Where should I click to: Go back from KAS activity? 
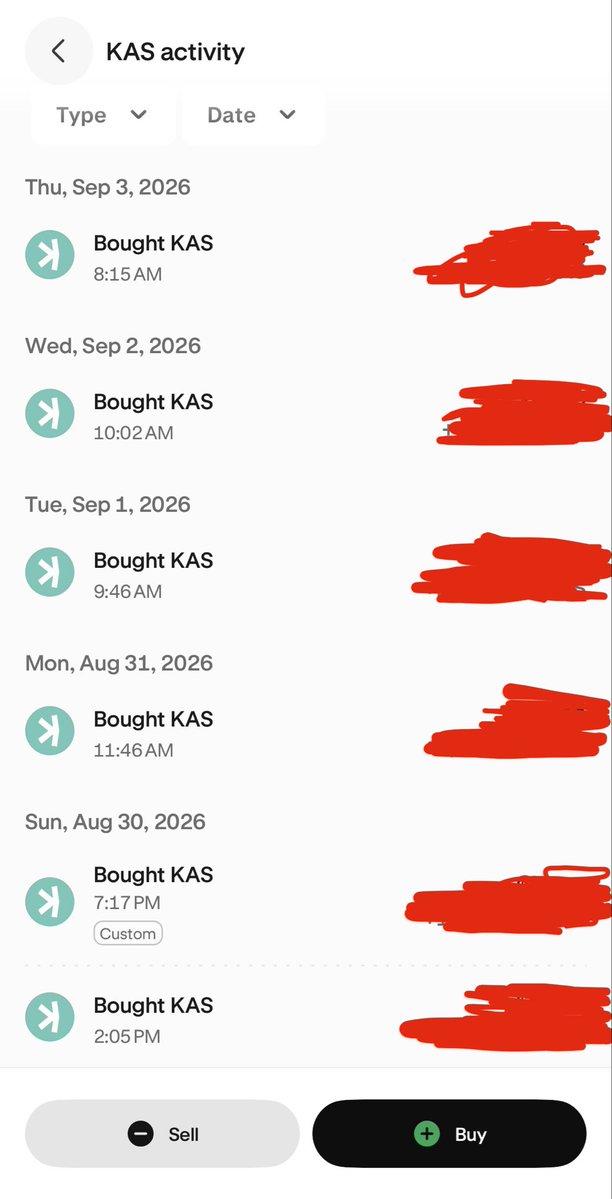tap(59, 51)
